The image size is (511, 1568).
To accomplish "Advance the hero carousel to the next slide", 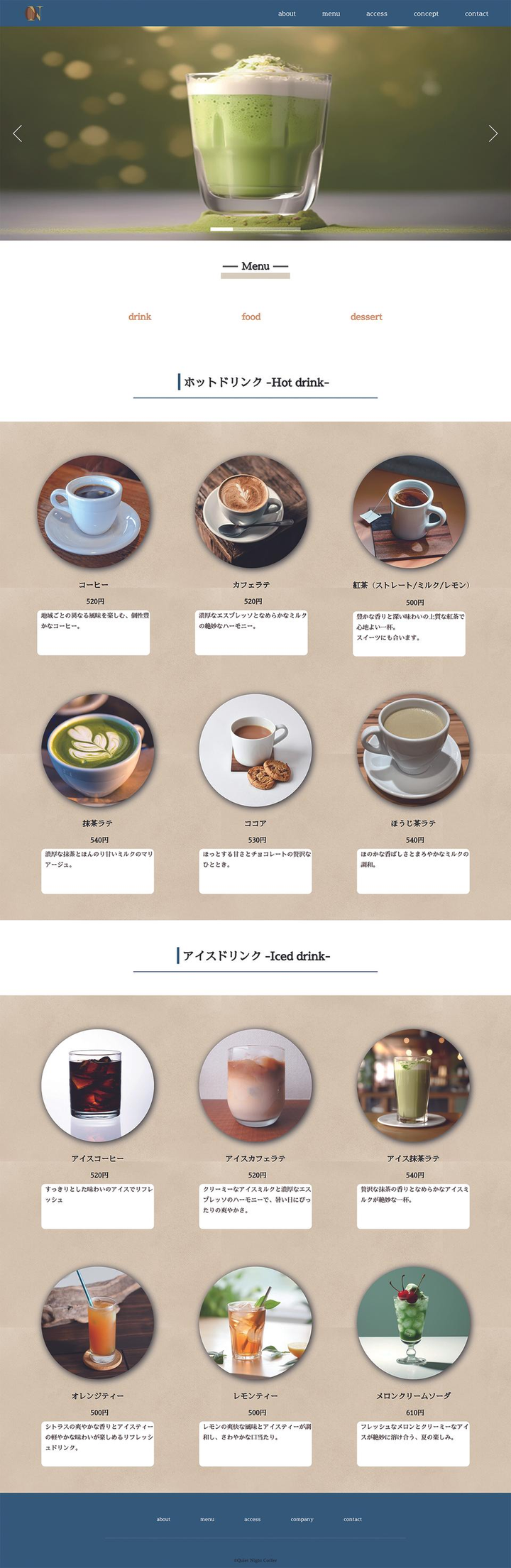I will (493, 133).
